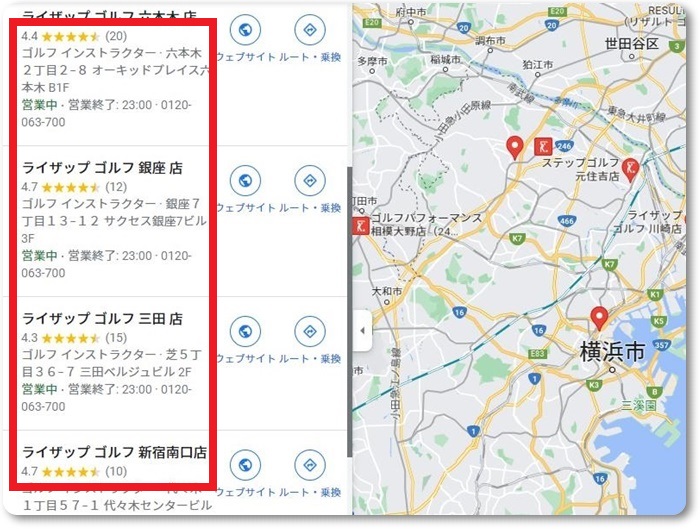Collapse the side panel arrow
700x529 pixels.
[x=362, y=331]
